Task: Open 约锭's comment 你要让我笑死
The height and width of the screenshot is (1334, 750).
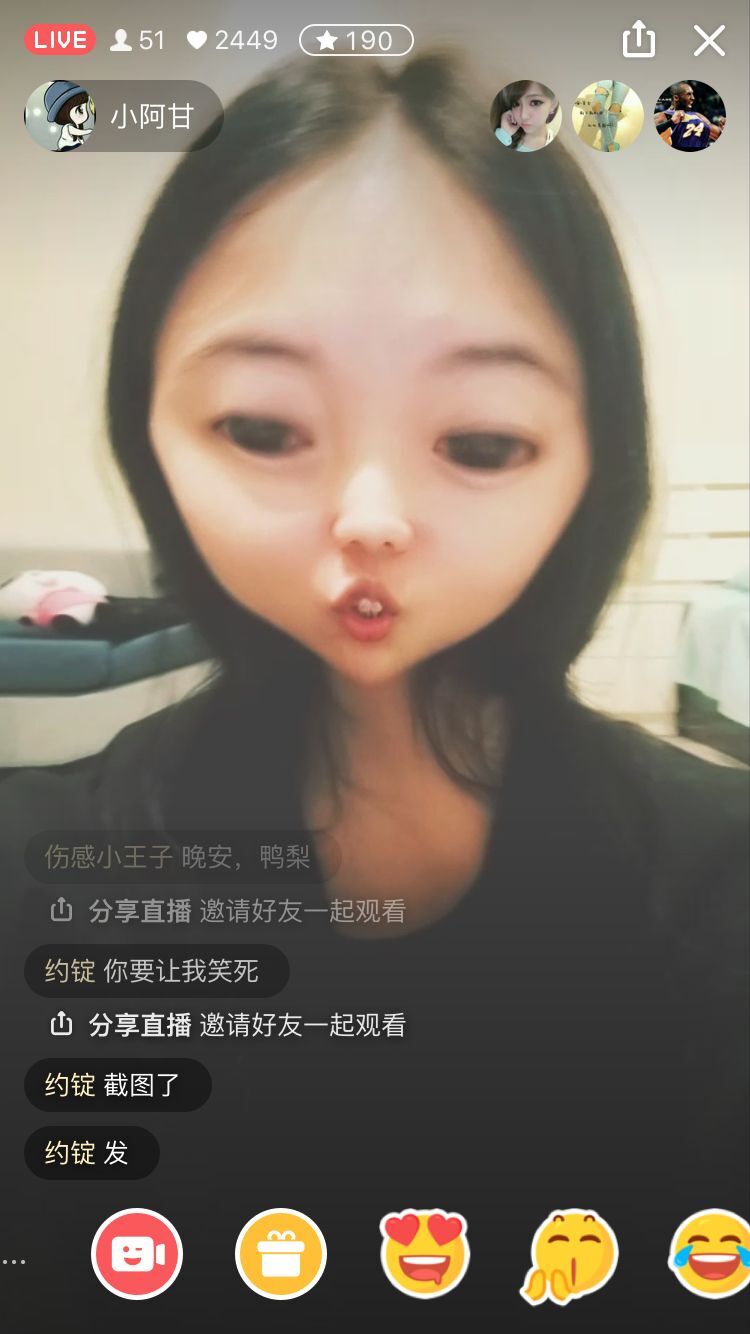Action: [156, 971]
